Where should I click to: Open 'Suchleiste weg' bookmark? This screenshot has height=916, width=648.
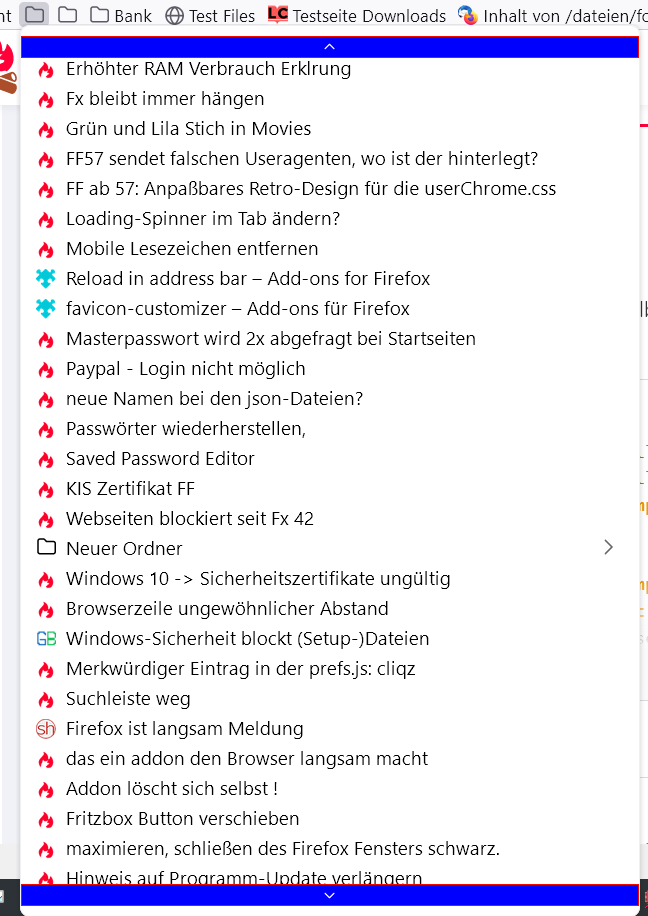[x=128, y=699]
